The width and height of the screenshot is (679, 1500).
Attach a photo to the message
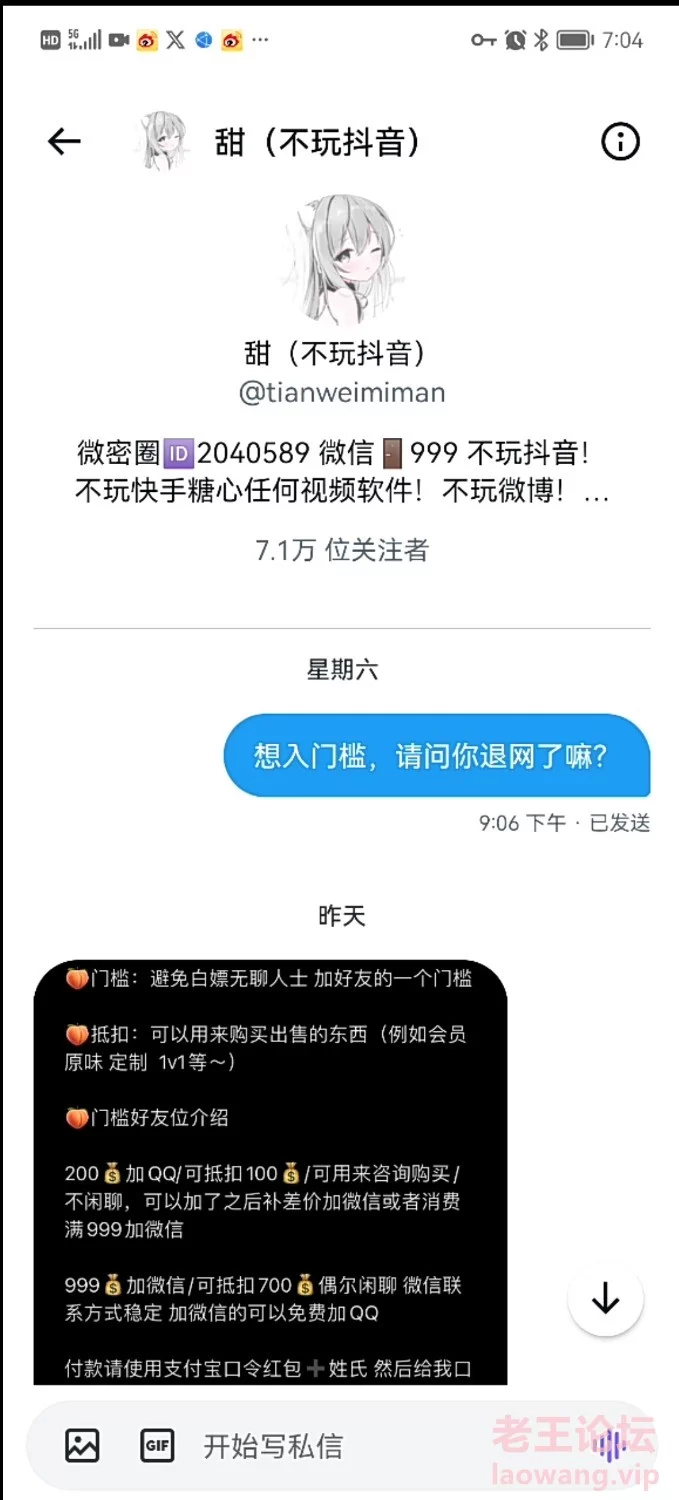[81, 1445]
